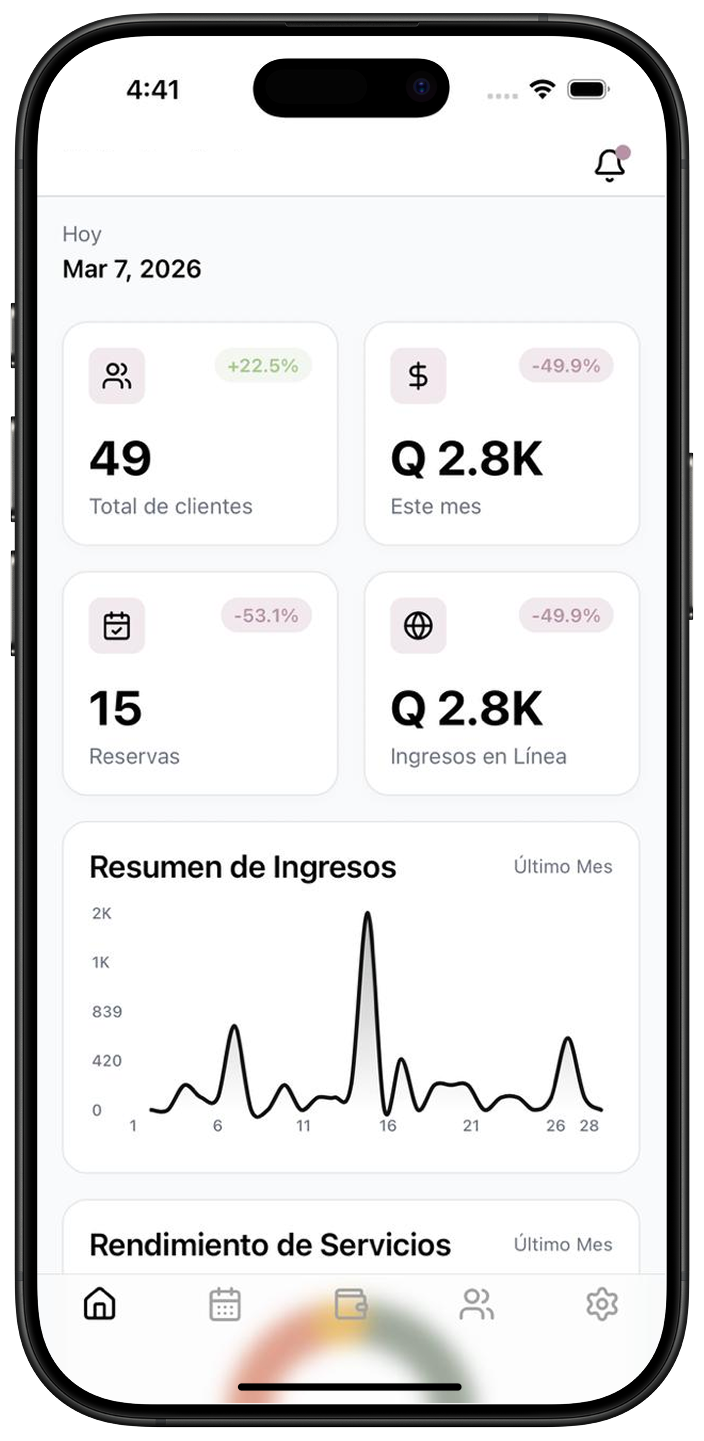
Task: Change the Resumen de Ingresos period filter
Action: point(563,867)
